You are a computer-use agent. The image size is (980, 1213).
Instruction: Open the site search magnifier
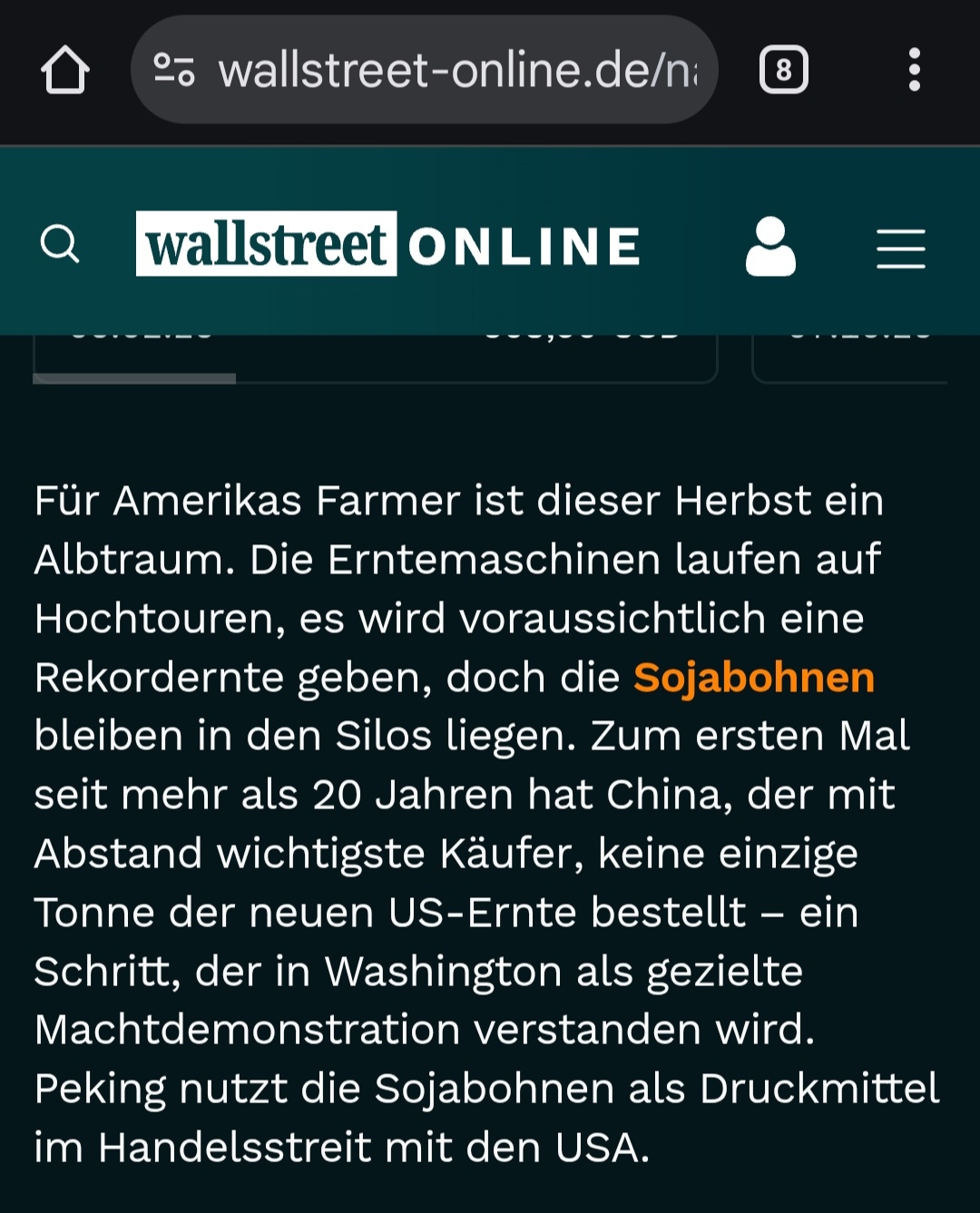pyautogui.click(x=60, y=244)
